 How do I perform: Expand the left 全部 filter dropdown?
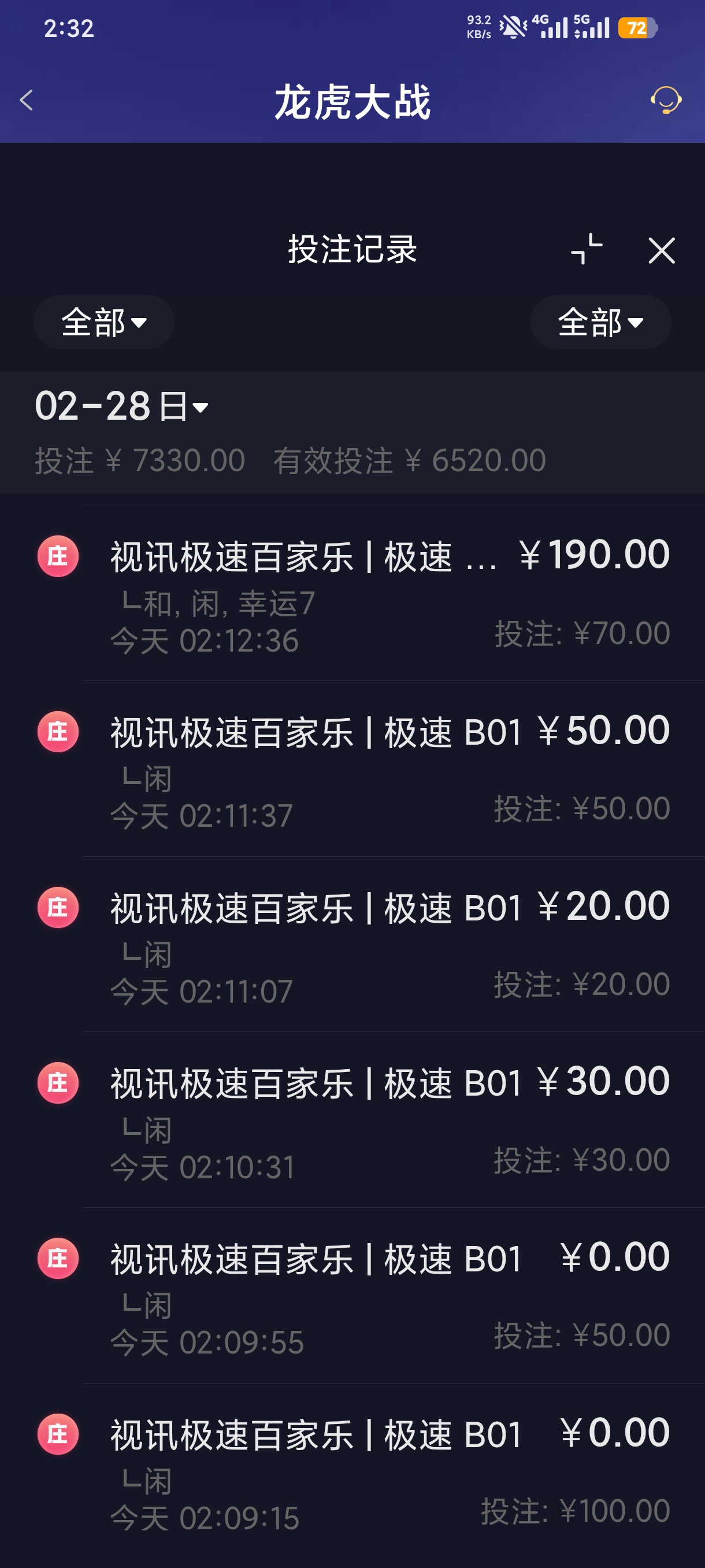coord(104,322)
